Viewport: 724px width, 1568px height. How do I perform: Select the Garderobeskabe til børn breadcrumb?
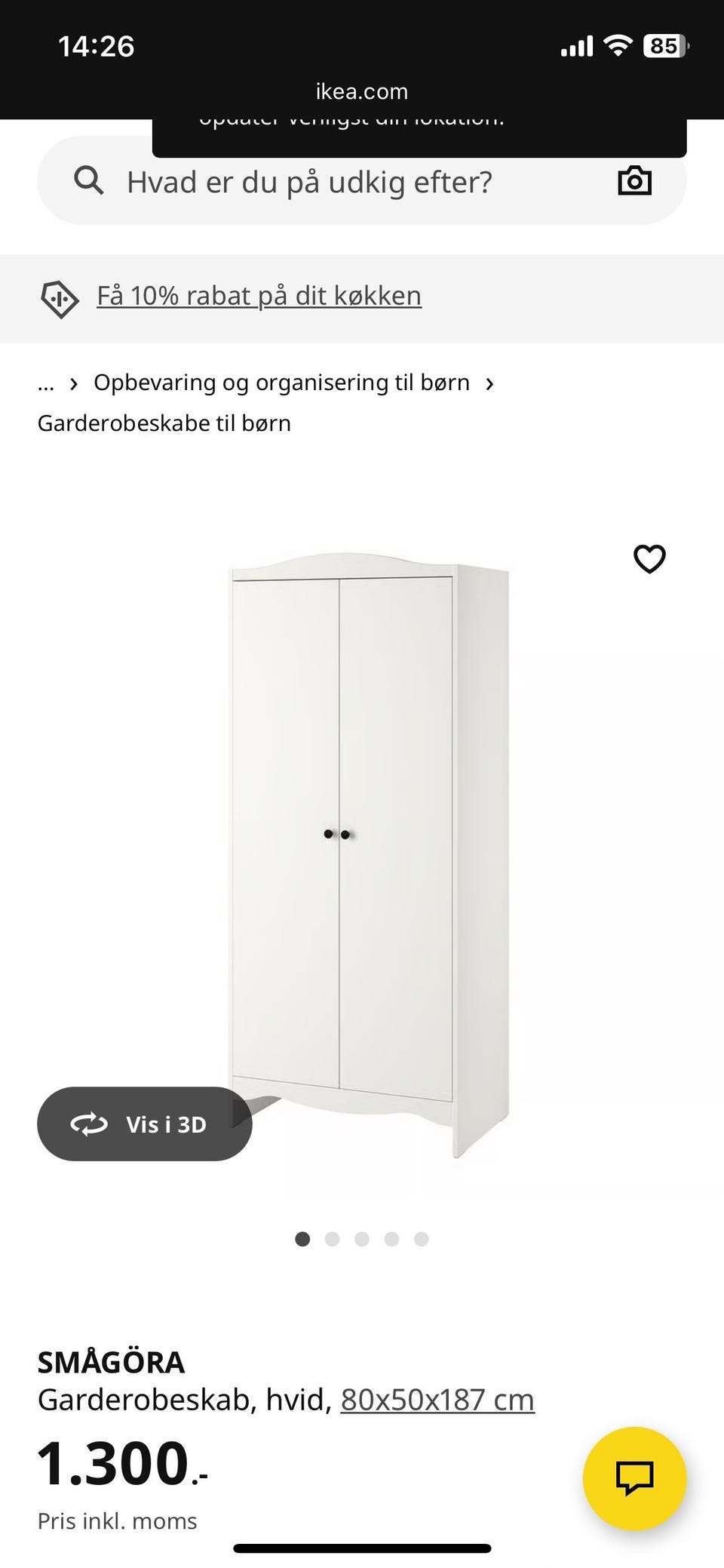pyautogui.click(x=164, y=423)
